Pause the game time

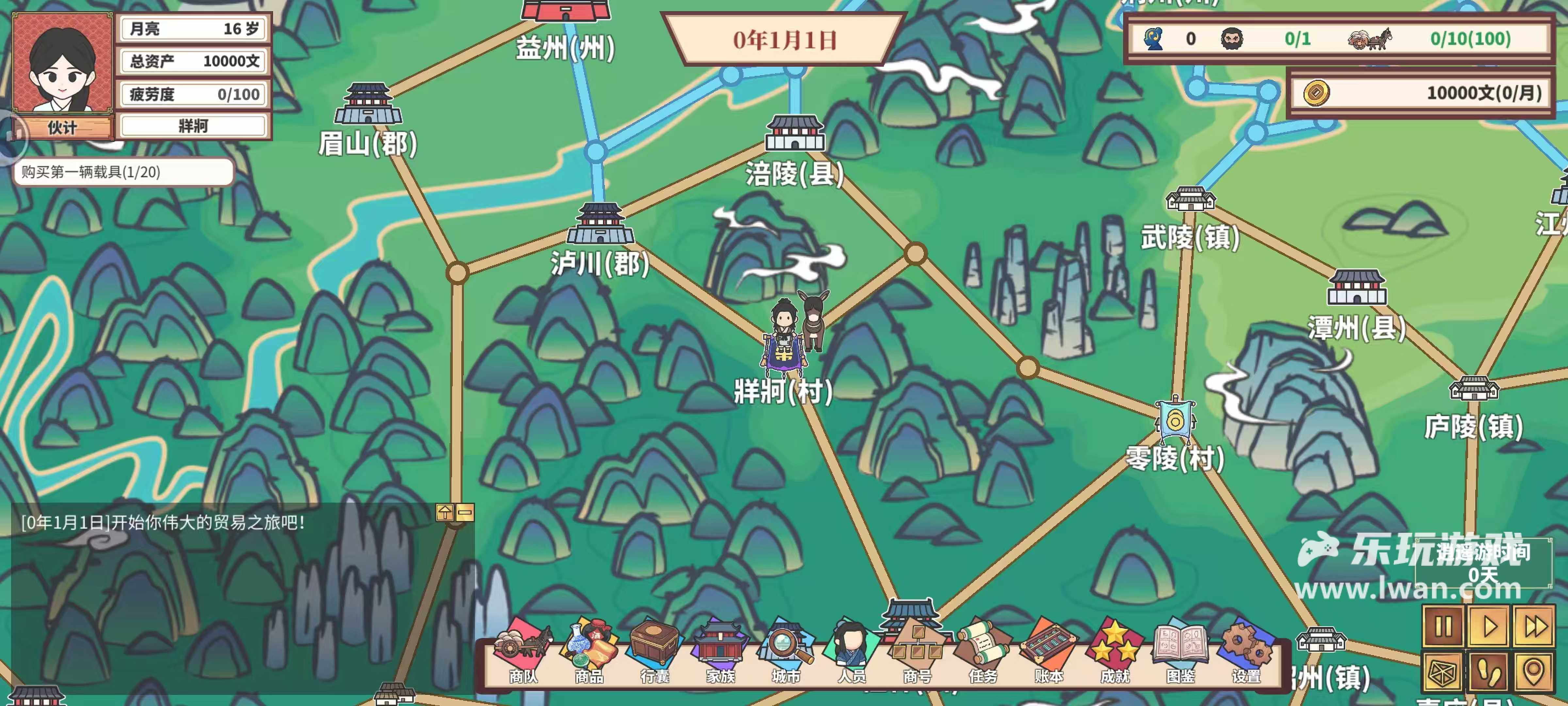click(x=1443, y=626)
